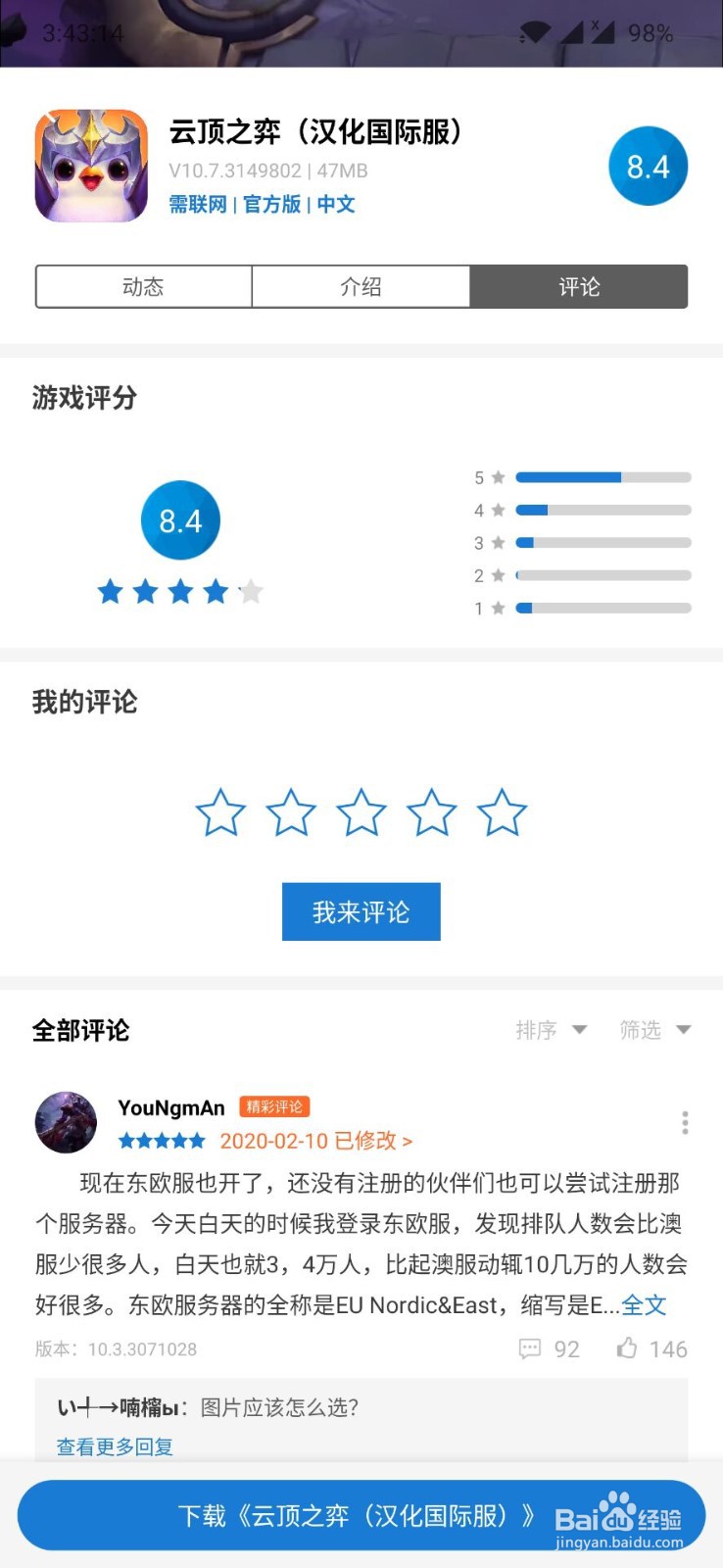Screen dimensions: 723x1568
Task: Click the 云顶之弈 app icon
Action: pos(90,165)
